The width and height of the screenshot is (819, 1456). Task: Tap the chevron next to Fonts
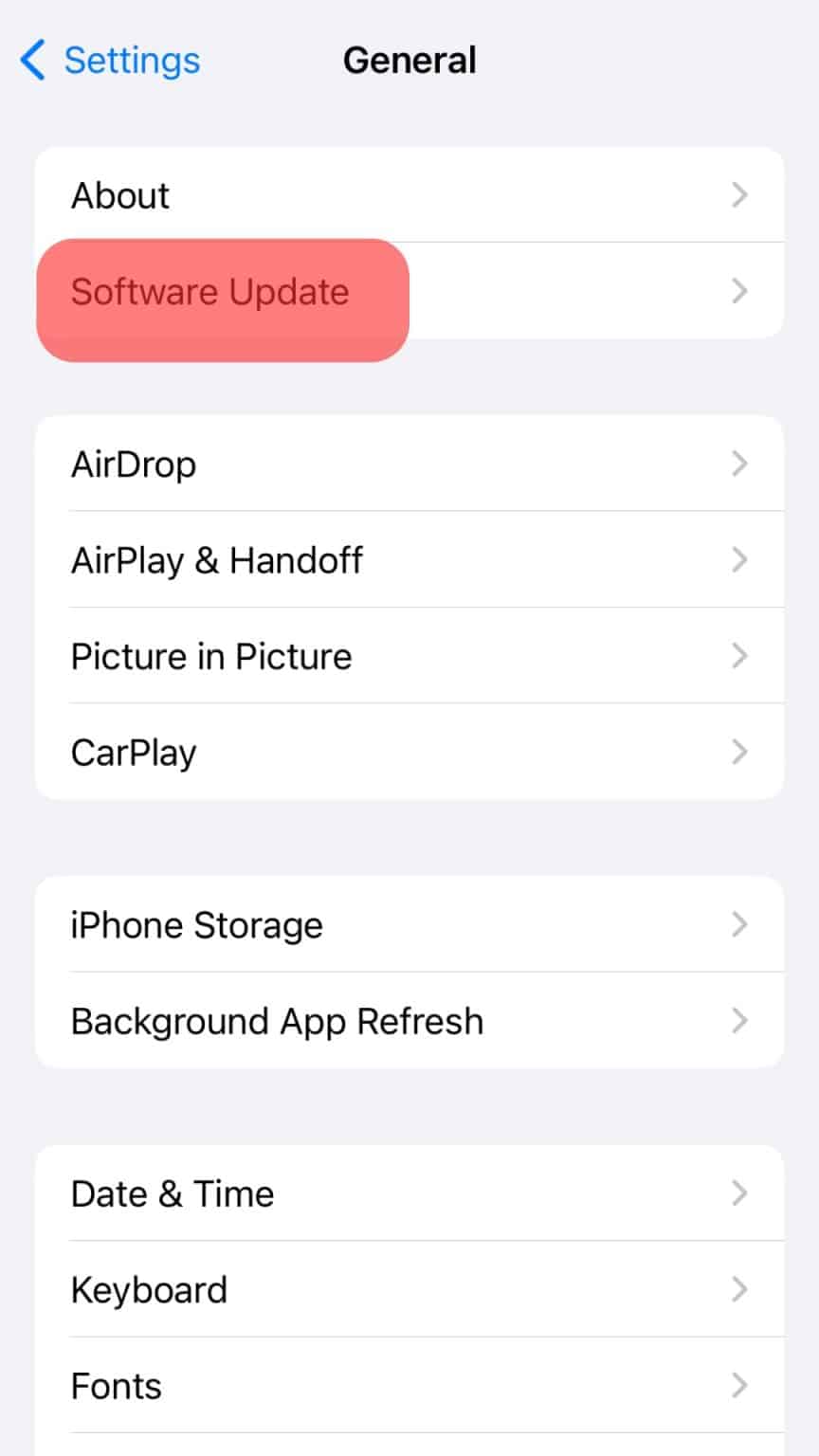(x=740, y=1385)
